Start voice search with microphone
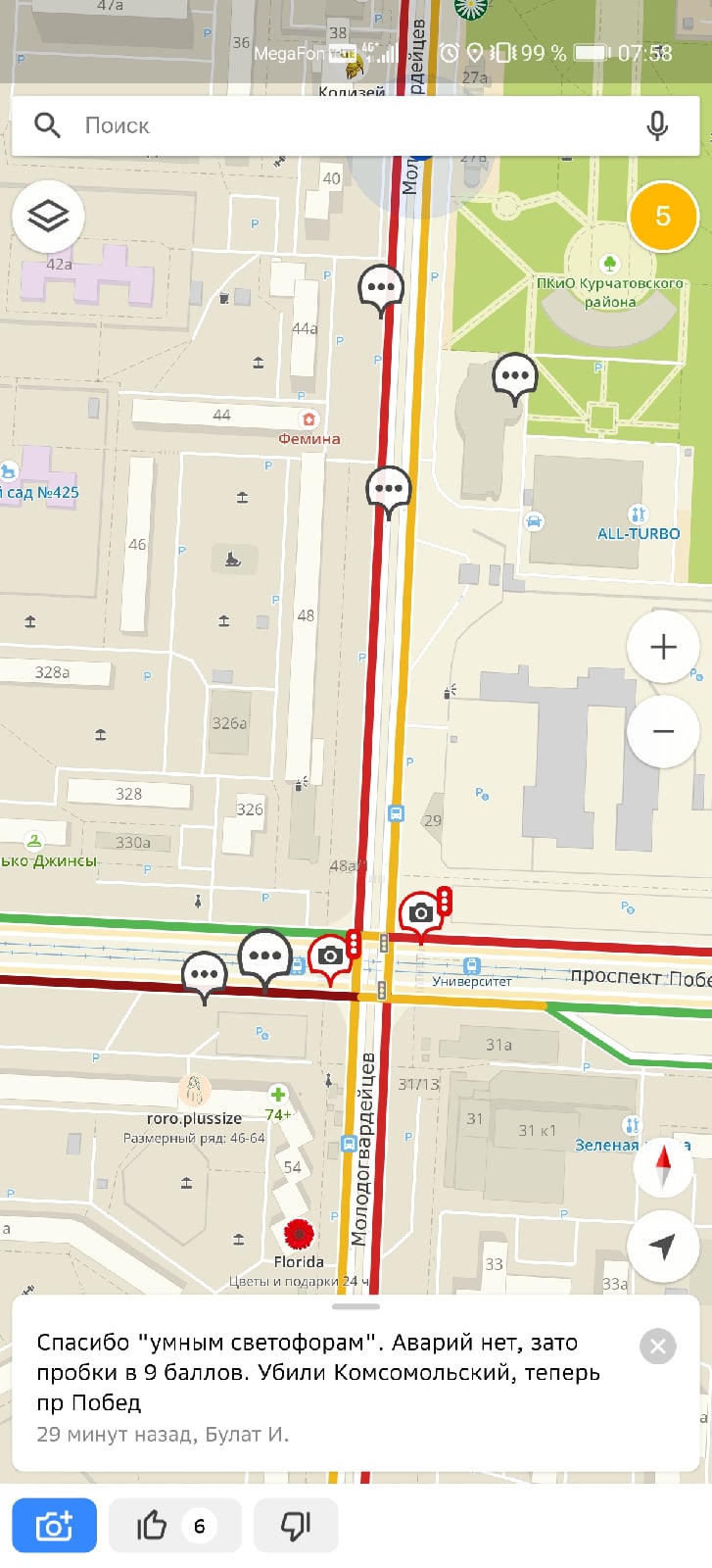This screenshot has height=1568, width=712. (x=658, y=125)
